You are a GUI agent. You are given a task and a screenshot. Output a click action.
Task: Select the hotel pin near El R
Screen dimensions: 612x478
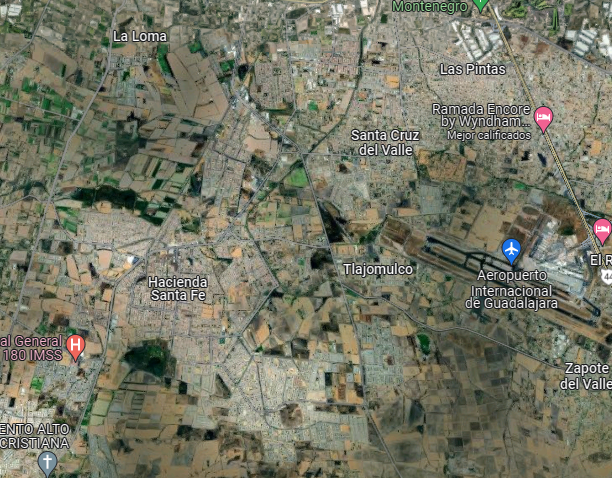click(x=602, y=229)
